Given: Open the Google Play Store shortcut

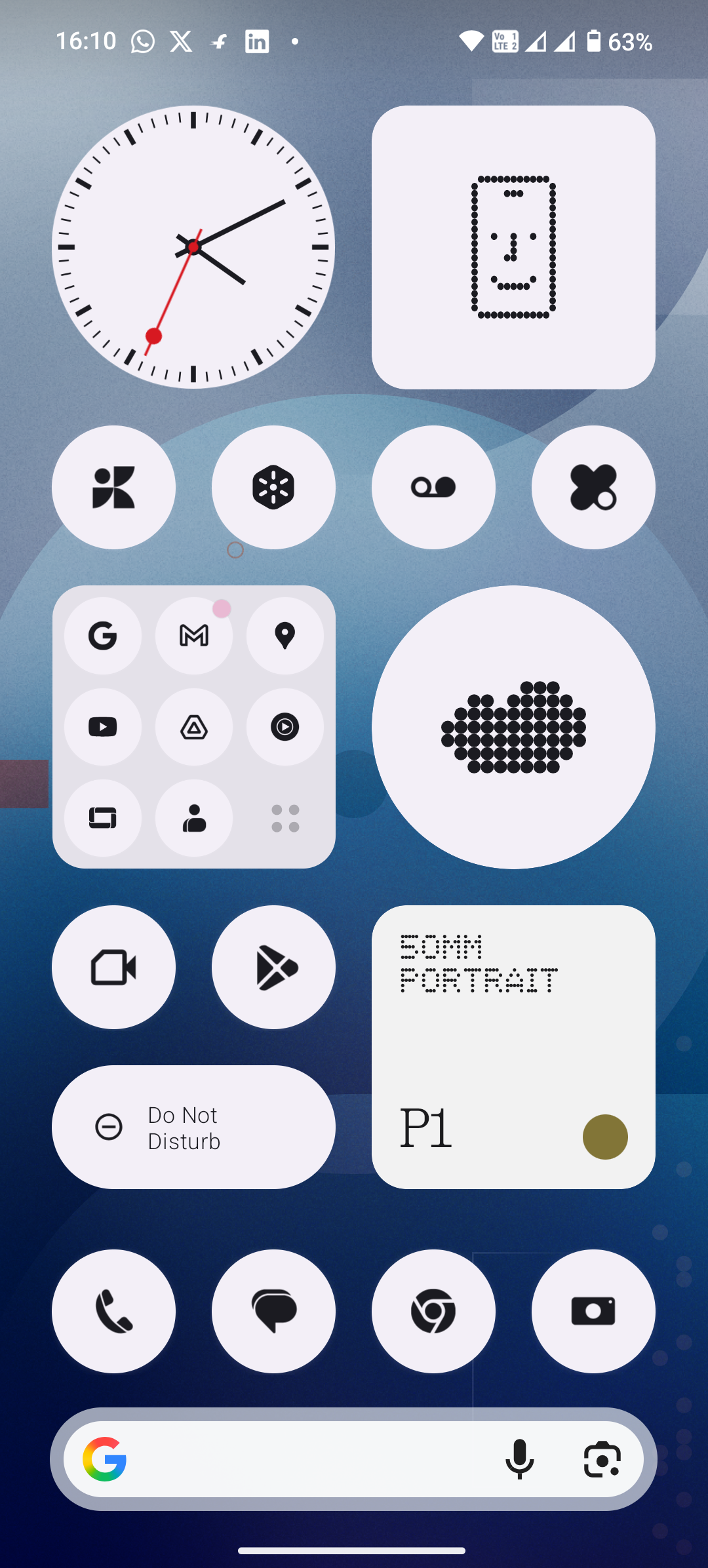Looking at the screenshot, I should coord(273,967).
